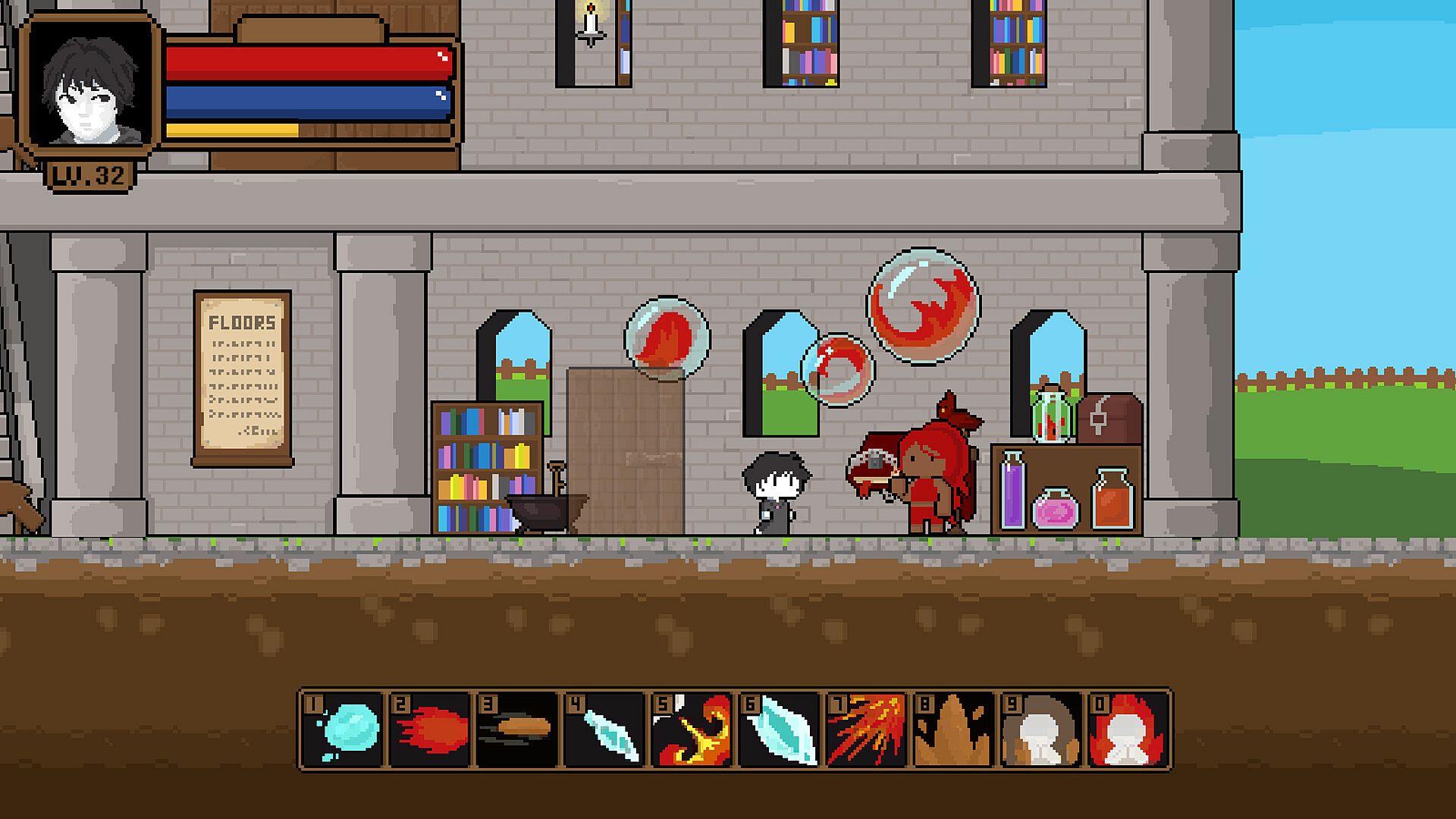Select the large ice crystal skill in slot 6
The image size is (1456, 819).
click(779, 730)
